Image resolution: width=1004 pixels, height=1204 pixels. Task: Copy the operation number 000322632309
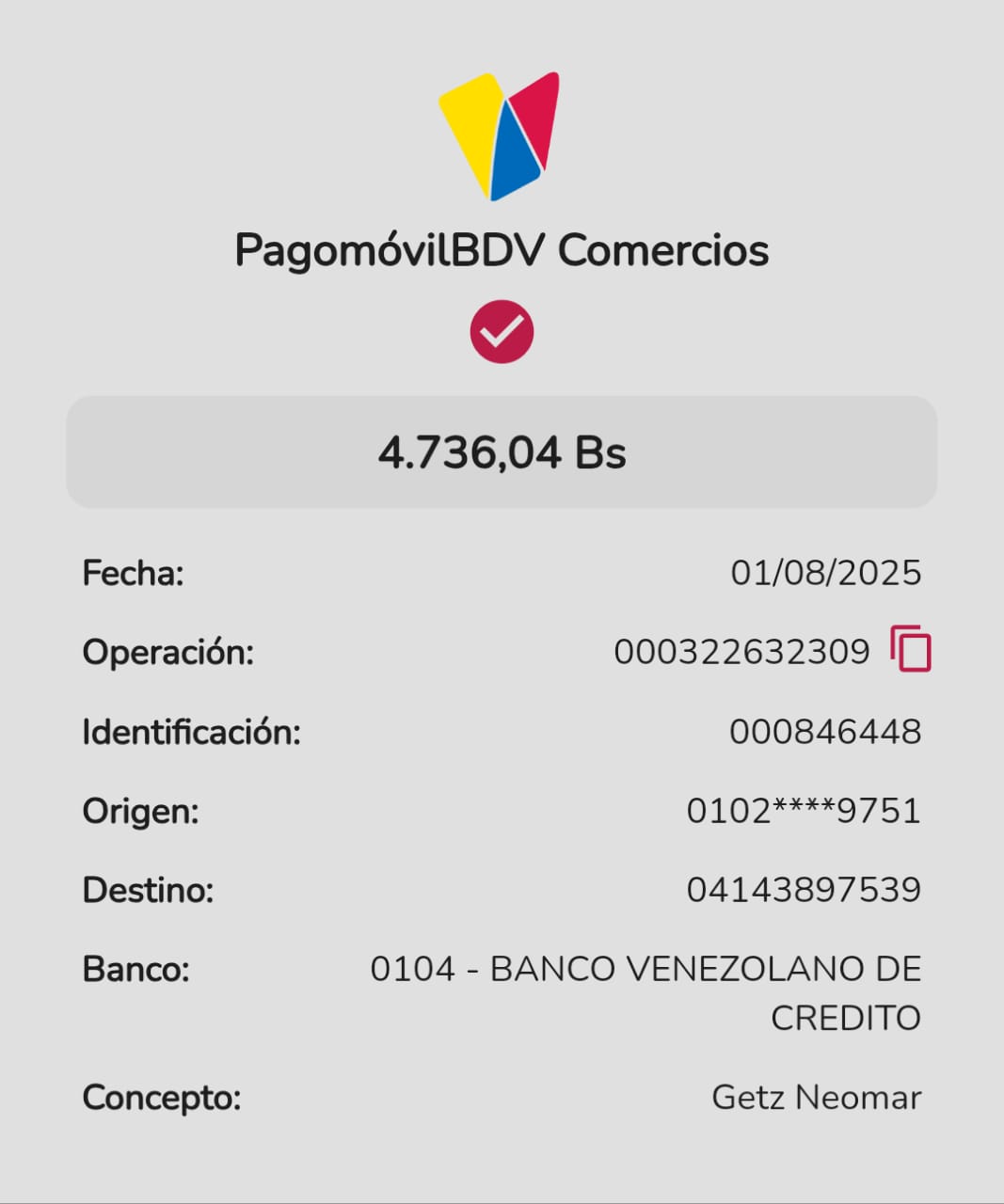coord(910,649)
